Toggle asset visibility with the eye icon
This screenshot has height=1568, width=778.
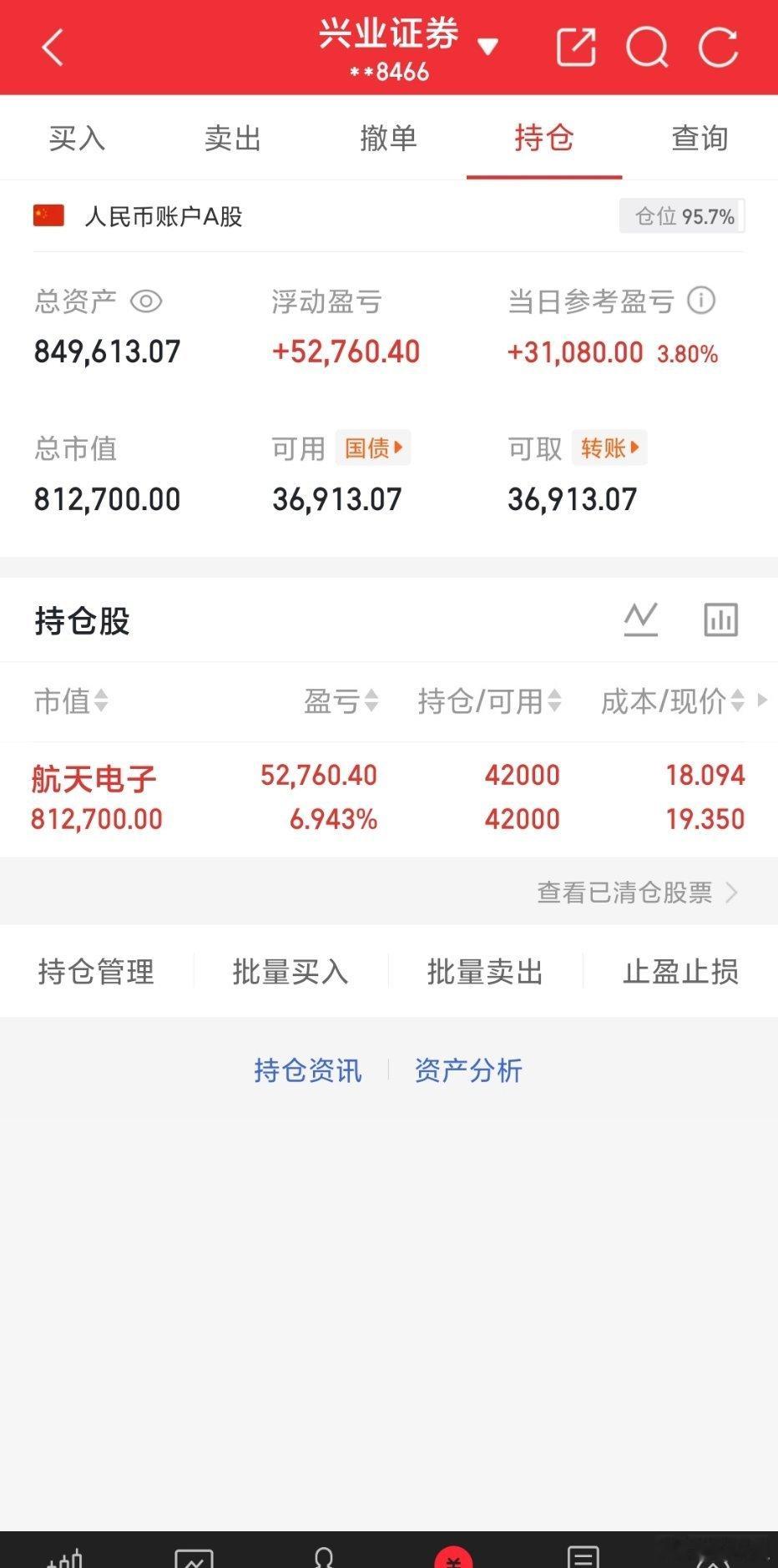point(146,301)
